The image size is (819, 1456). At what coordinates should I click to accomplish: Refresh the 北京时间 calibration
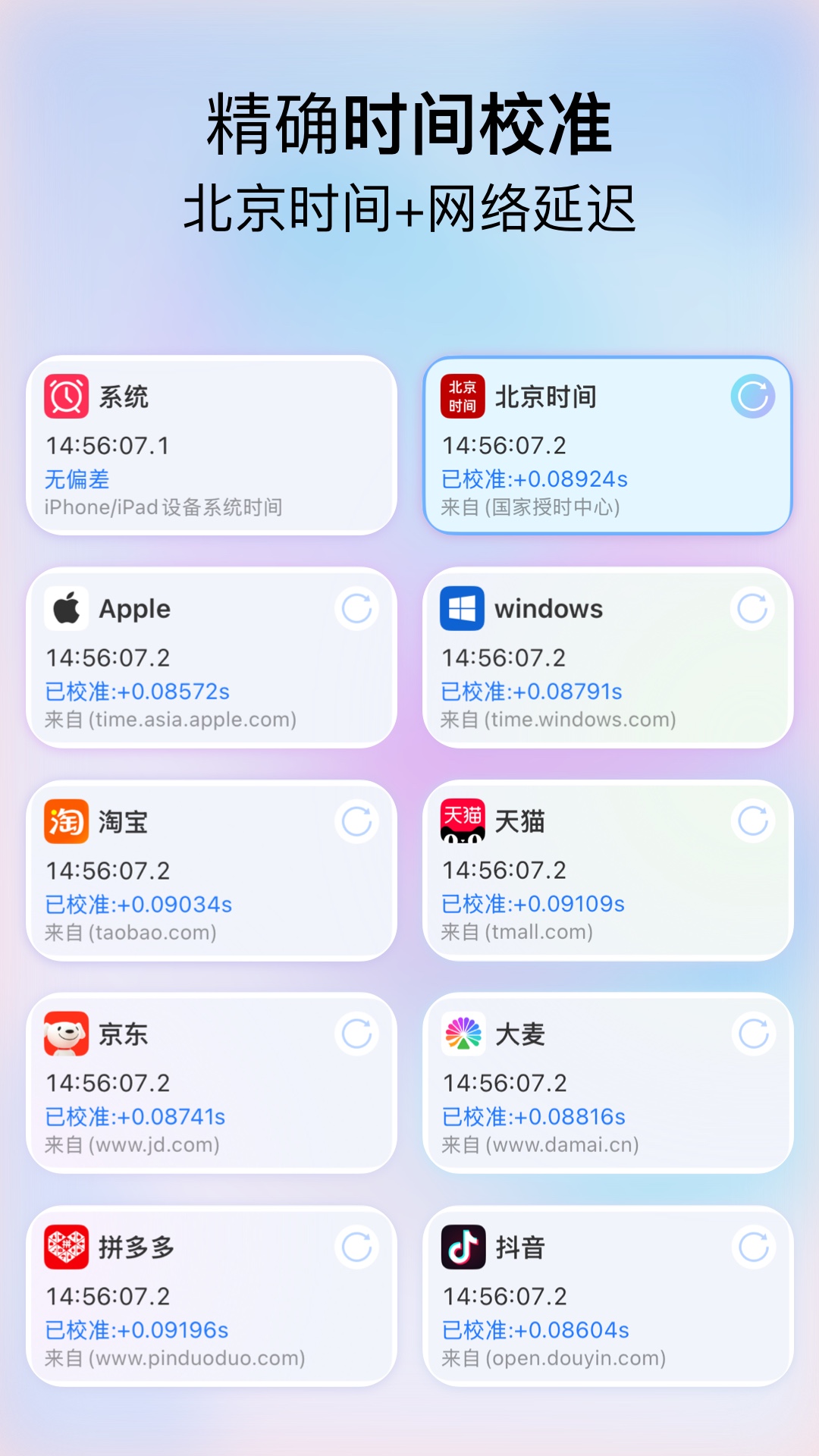752,396
